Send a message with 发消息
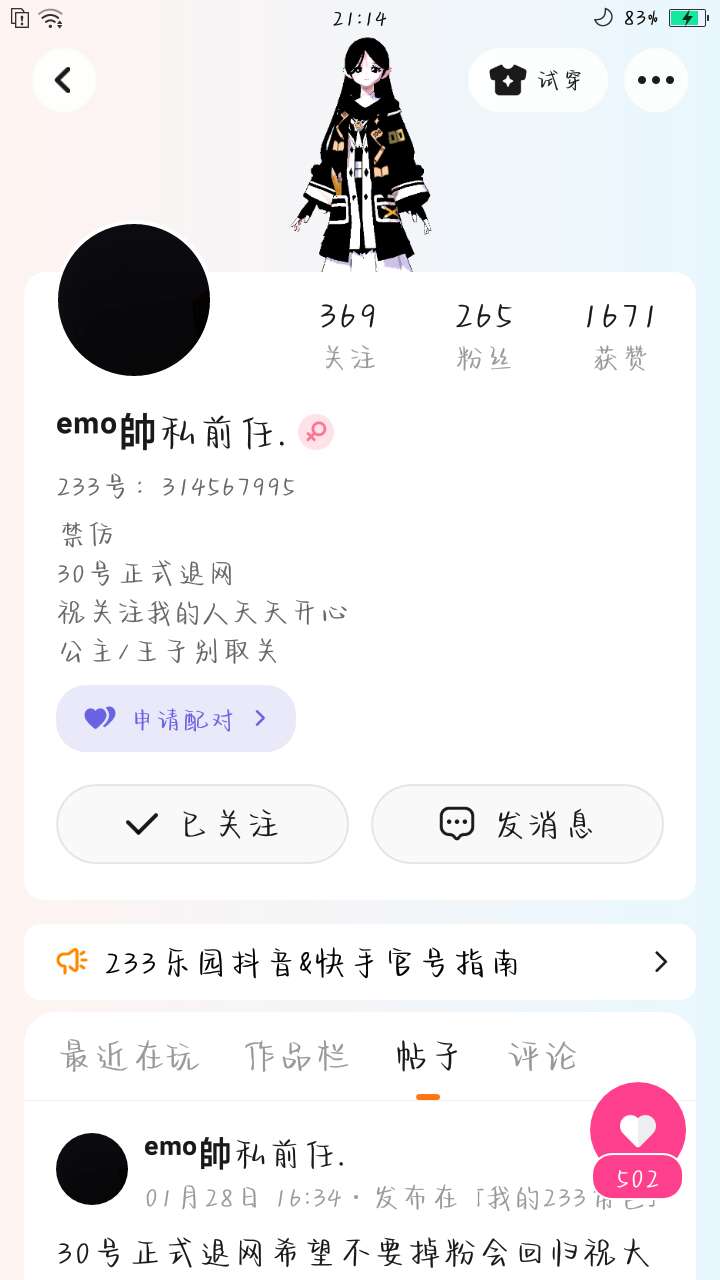Image resolution: width=720 pixels, height=1280 pixels. click(517, 824)
